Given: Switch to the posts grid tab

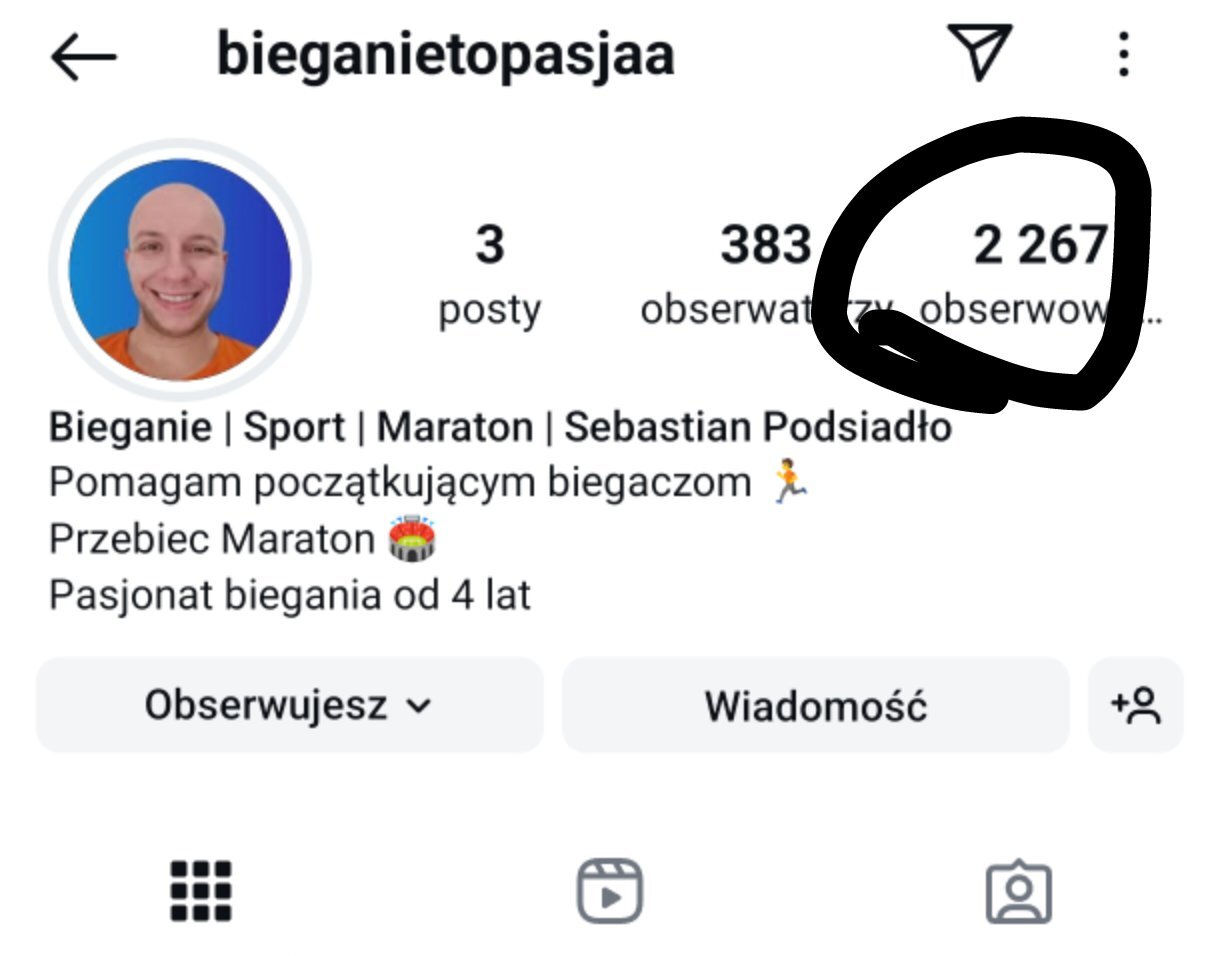Looking at the screenshot, I should (x=201, y=890).
